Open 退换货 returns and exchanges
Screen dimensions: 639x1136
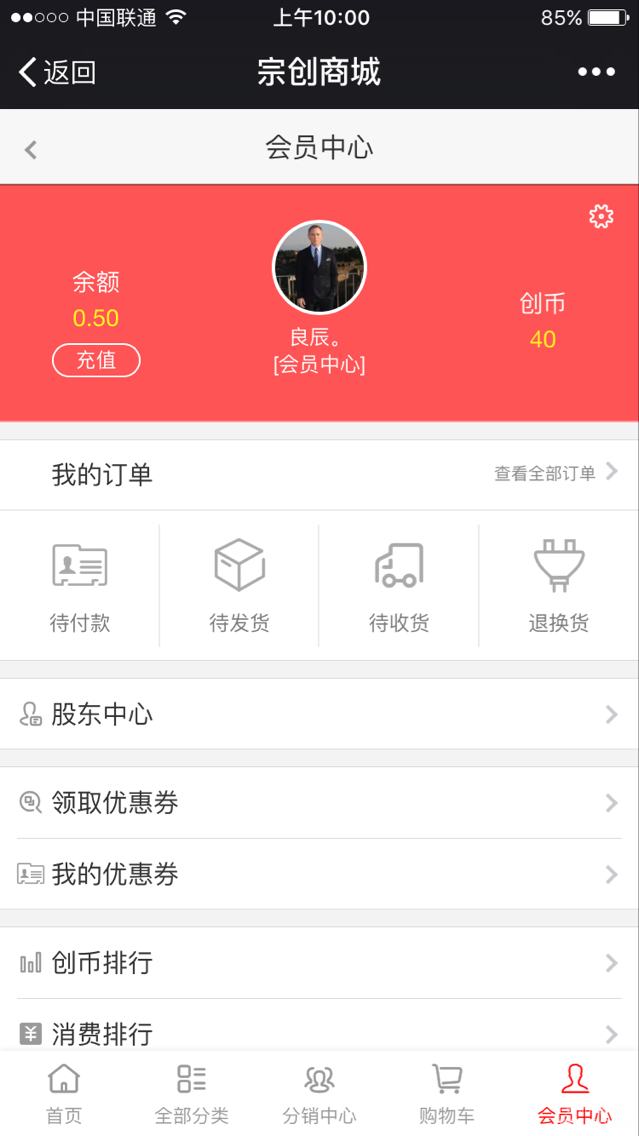coord(558,587)
